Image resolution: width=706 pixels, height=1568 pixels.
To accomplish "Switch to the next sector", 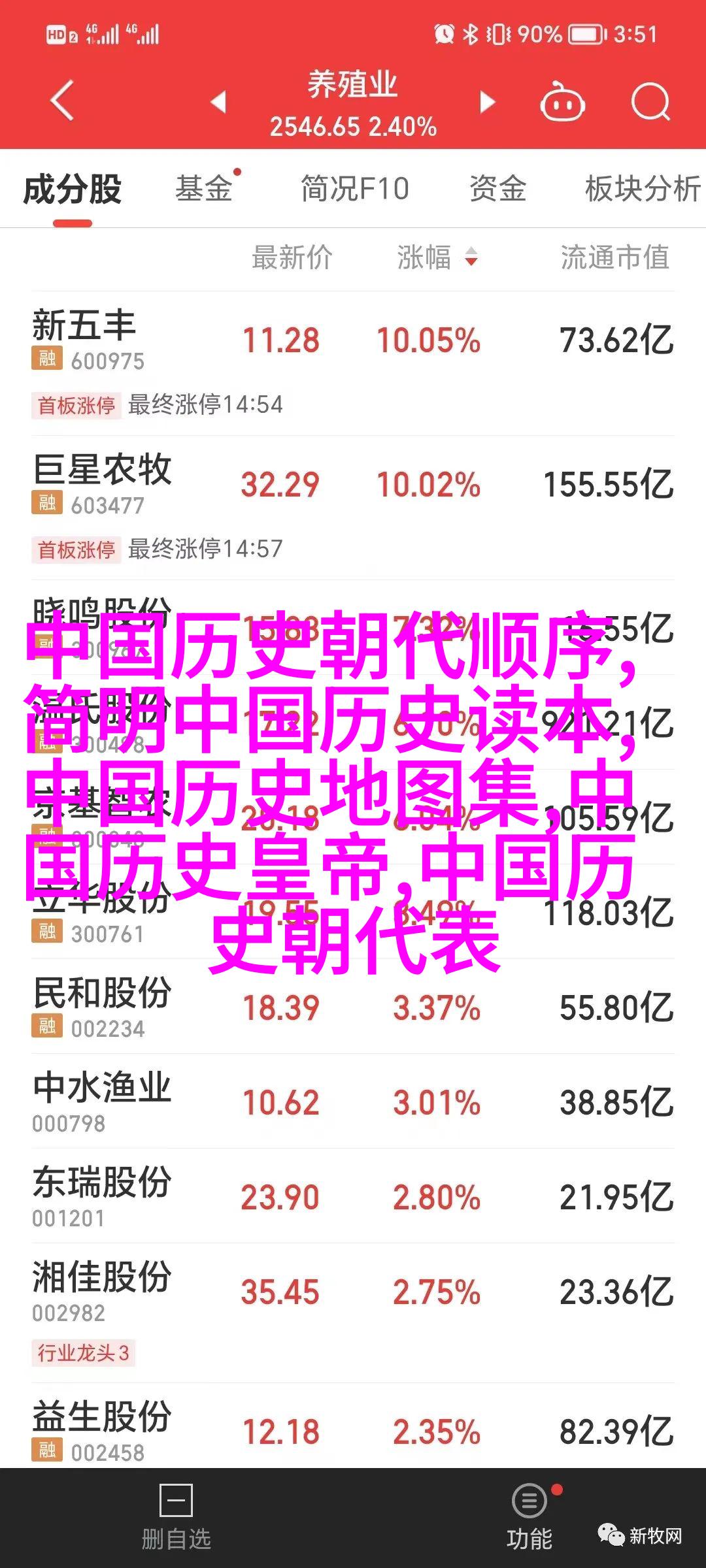I will coord(488,102).
